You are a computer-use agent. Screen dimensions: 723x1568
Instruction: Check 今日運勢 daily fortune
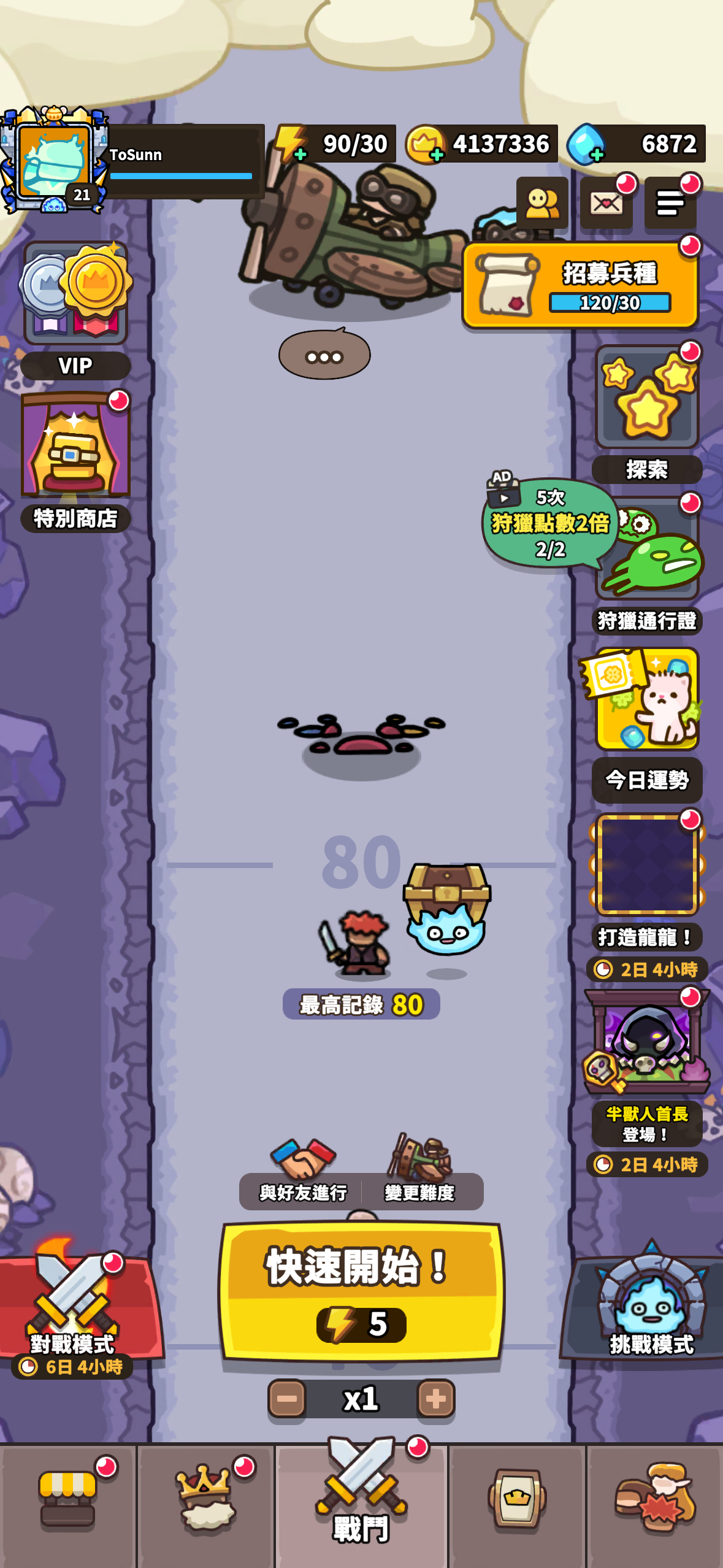(x=647, y=725)
